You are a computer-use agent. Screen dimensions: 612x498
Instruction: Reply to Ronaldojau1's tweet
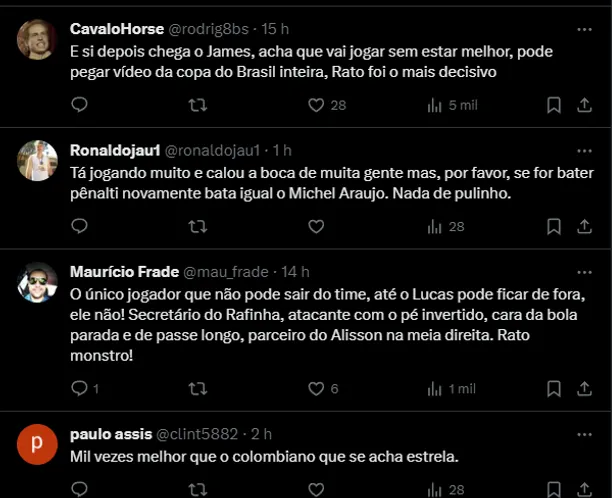(x=80, y=227)
